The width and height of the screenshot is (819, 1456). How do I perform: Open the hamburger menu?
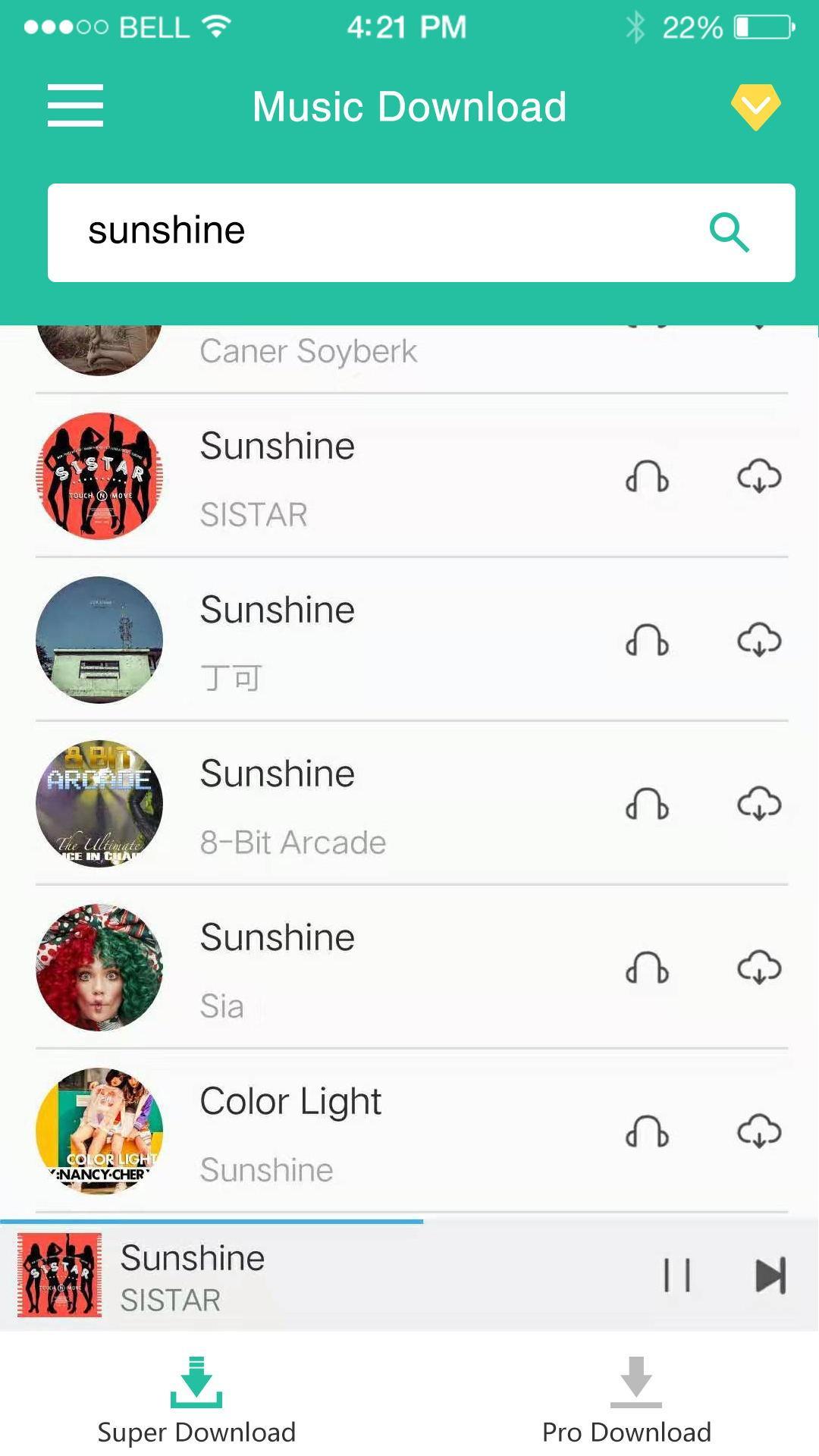pos(75,105)
